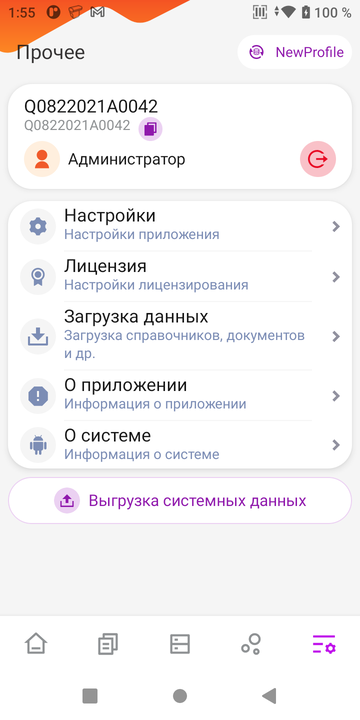The image size is (360, 720).
Task: Switch to the documents tab
Action: [x=108, y=643]
